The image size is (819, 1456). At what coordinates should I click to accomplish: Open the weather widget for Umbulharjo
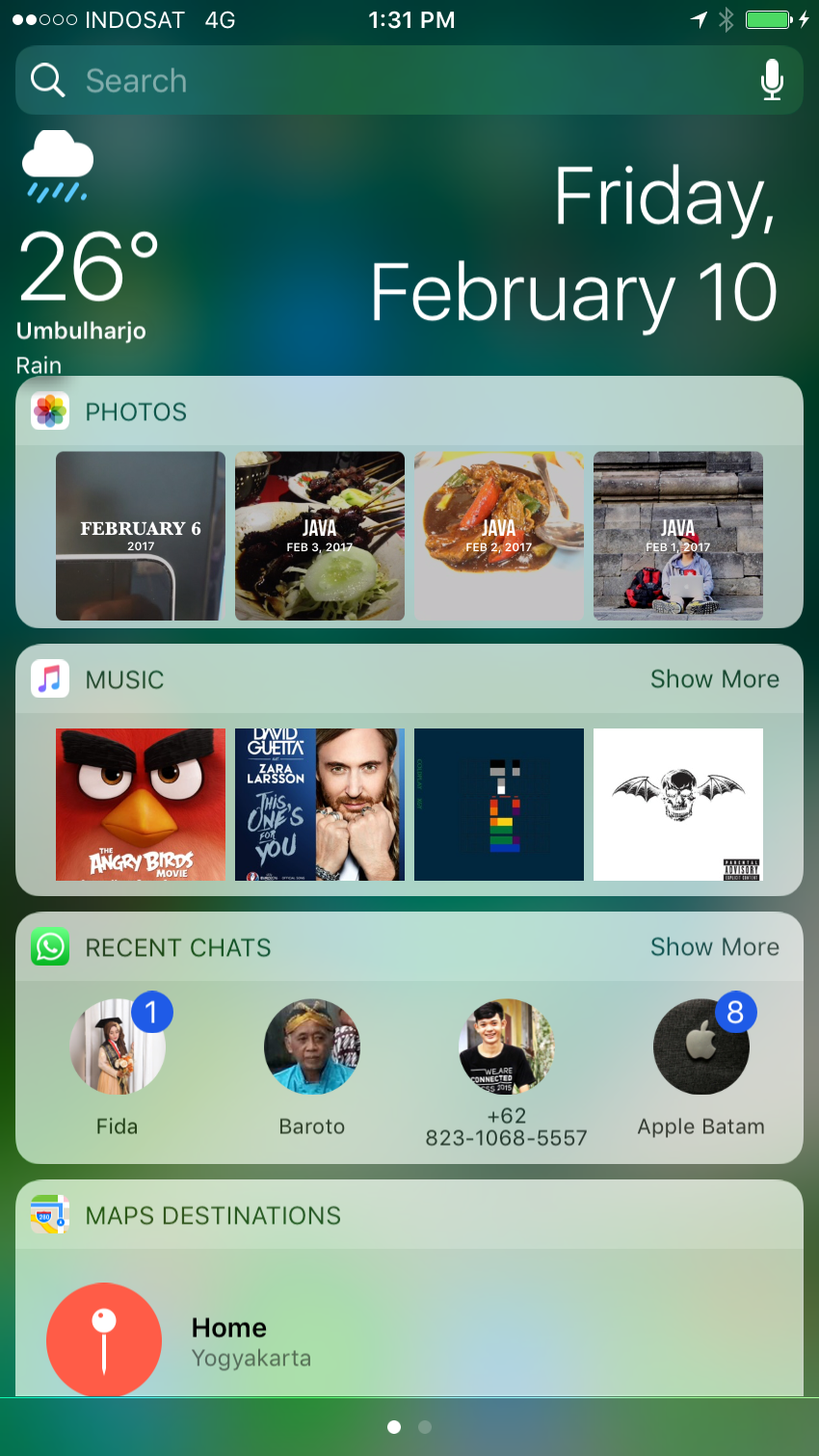pyautogui.click(x=89, y=252)
